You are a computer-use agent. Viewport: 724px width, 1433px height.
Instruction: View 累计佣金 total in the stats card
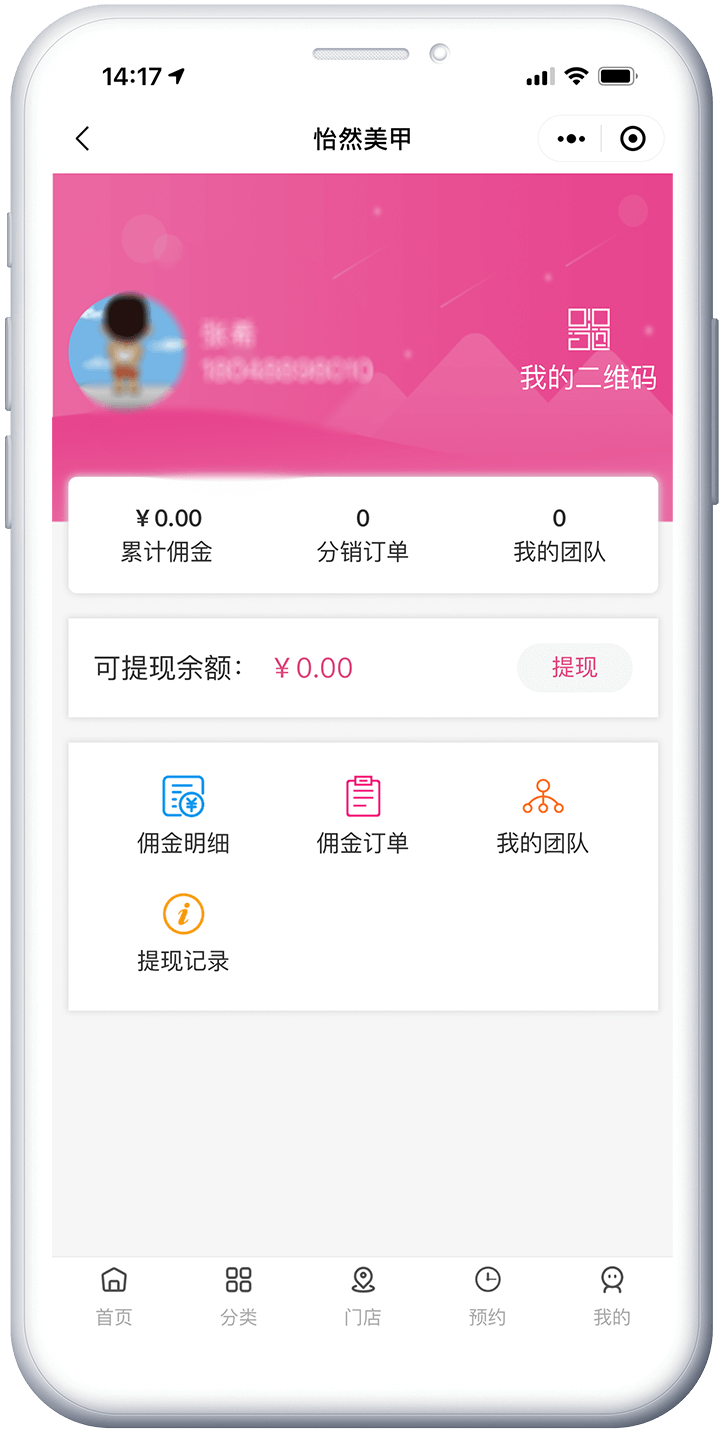pos(167,535)
